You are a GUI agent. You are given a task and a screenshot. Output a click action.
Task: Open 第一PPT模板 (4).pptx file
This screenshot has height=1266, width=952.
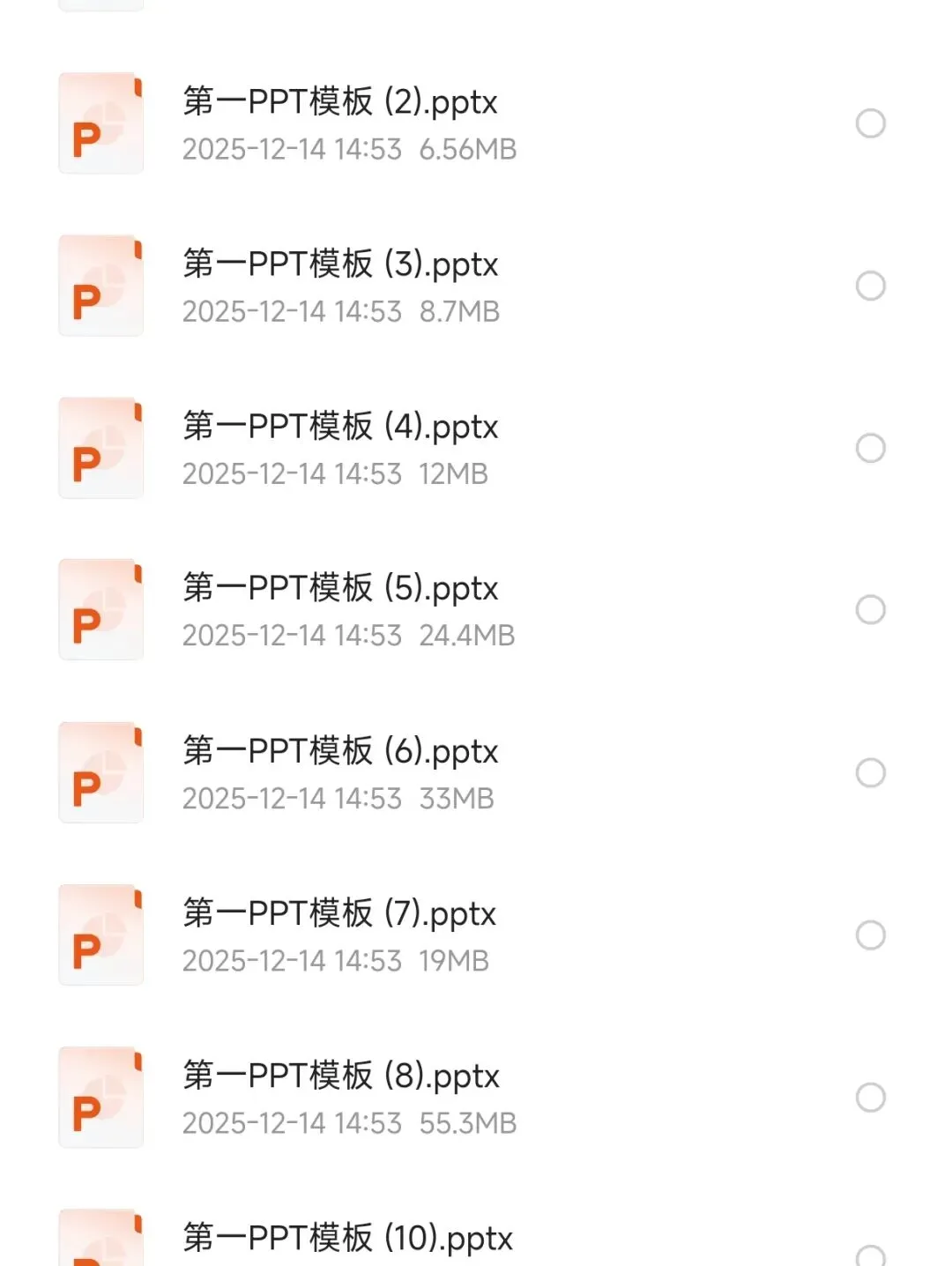click(x=340, y=428)
